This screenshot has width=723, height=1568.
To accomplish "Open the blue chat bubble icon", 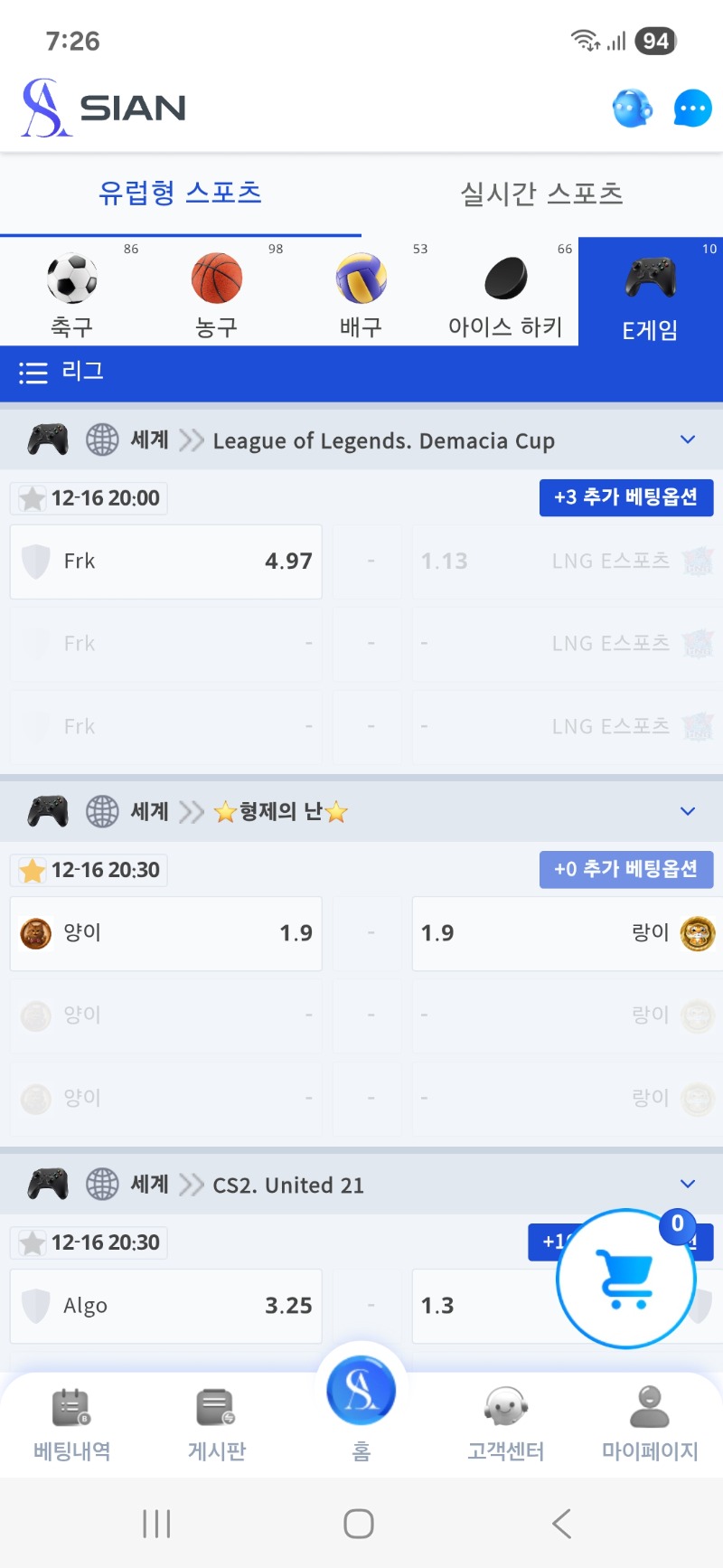I will click(692, 109).
